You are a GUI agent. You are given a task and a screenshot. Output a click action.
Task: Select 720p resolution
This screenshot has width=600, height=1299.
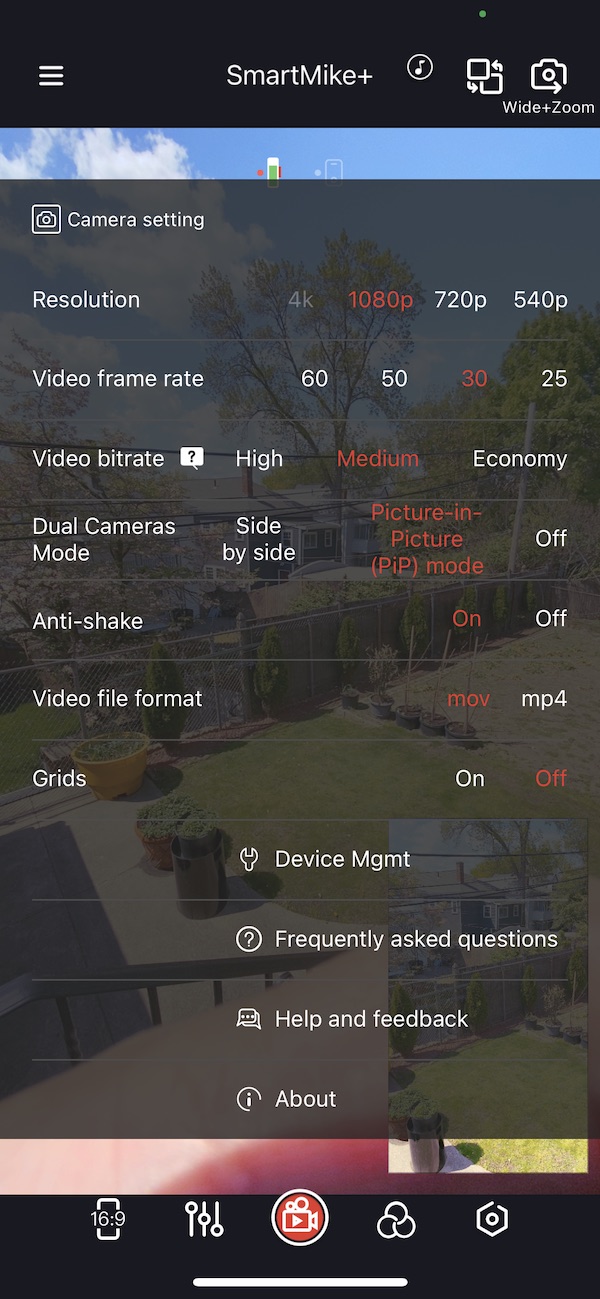[x=460, y=300]
